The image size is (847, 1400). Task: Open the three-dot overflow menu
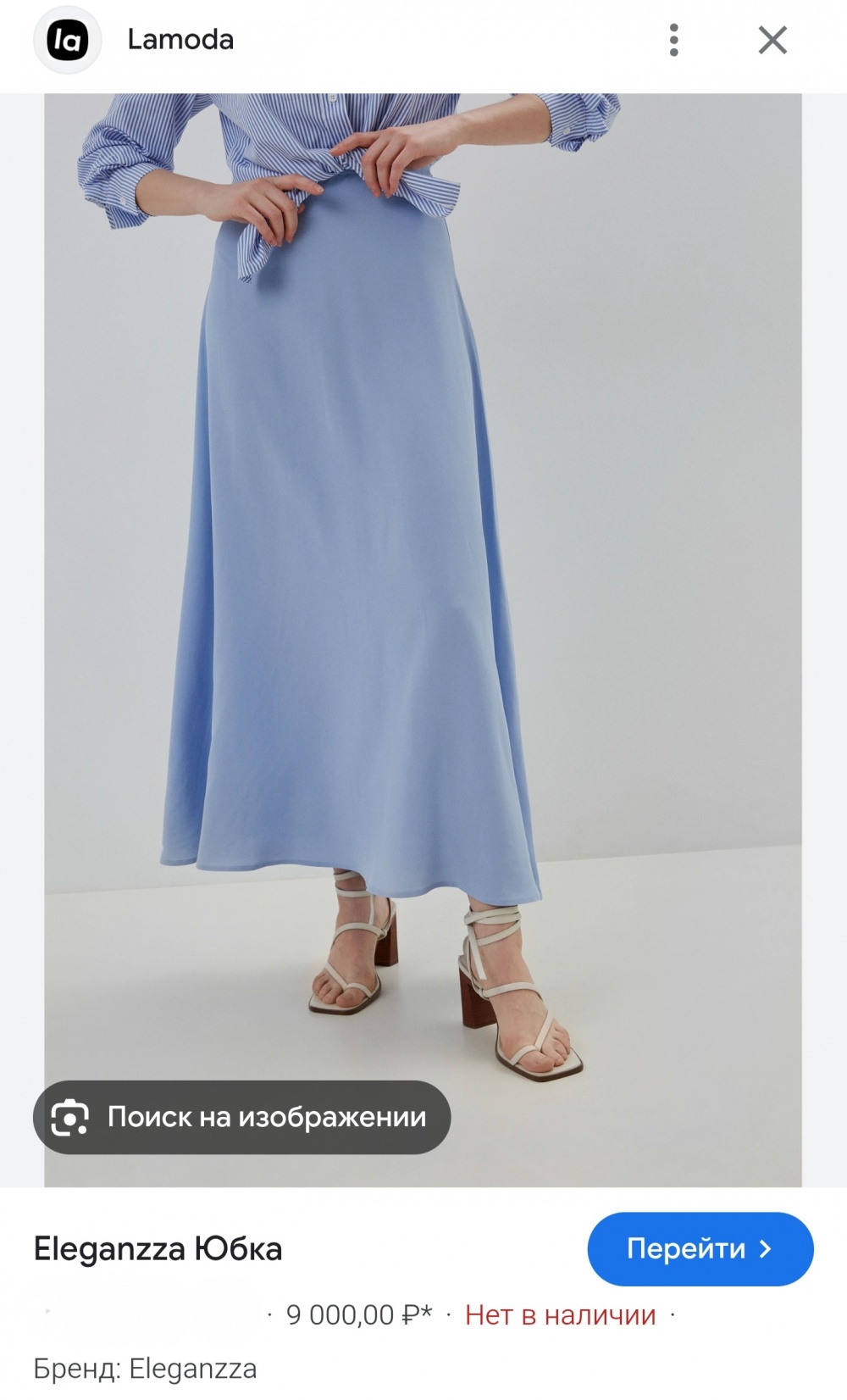(674, 40)
